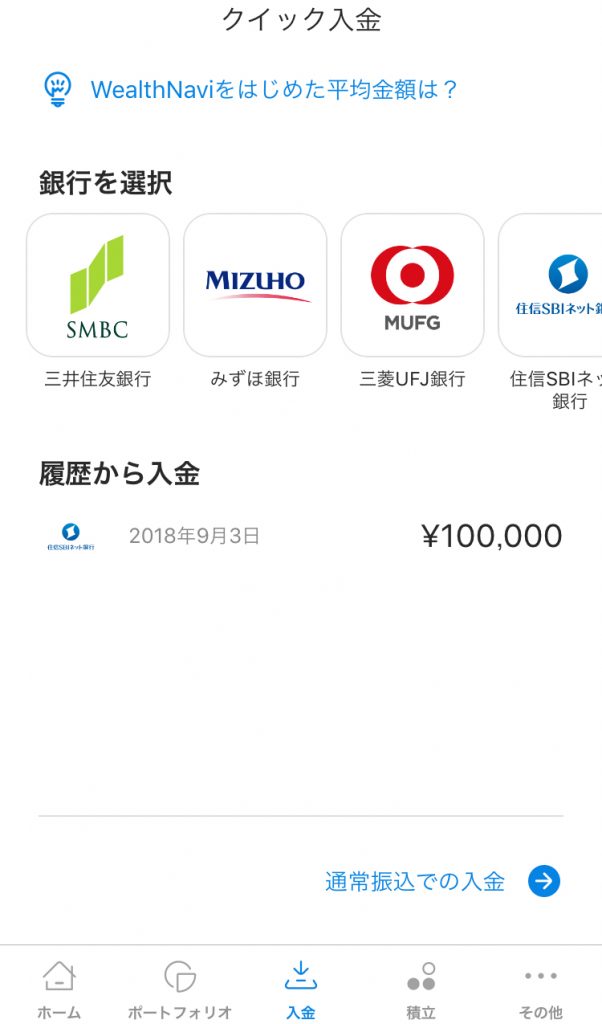Image resolution: width=602 pixels, height=1024 pixels.
Task: Choose みずほ銀行 (Mizuho) bank
Action: click(255, 285)
